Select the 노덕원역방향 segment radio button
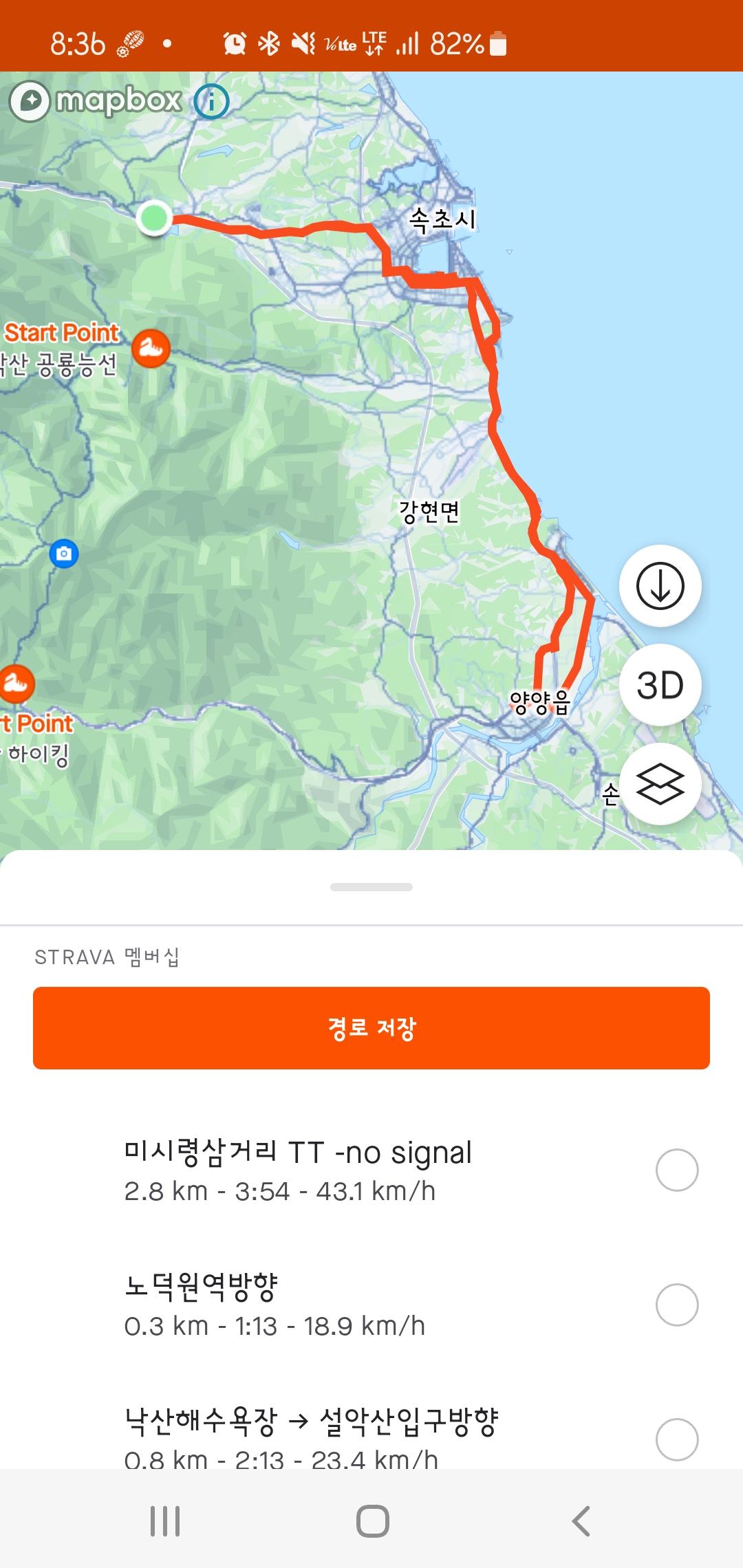Screen dimensions: 743x1568 [677, 1305]
